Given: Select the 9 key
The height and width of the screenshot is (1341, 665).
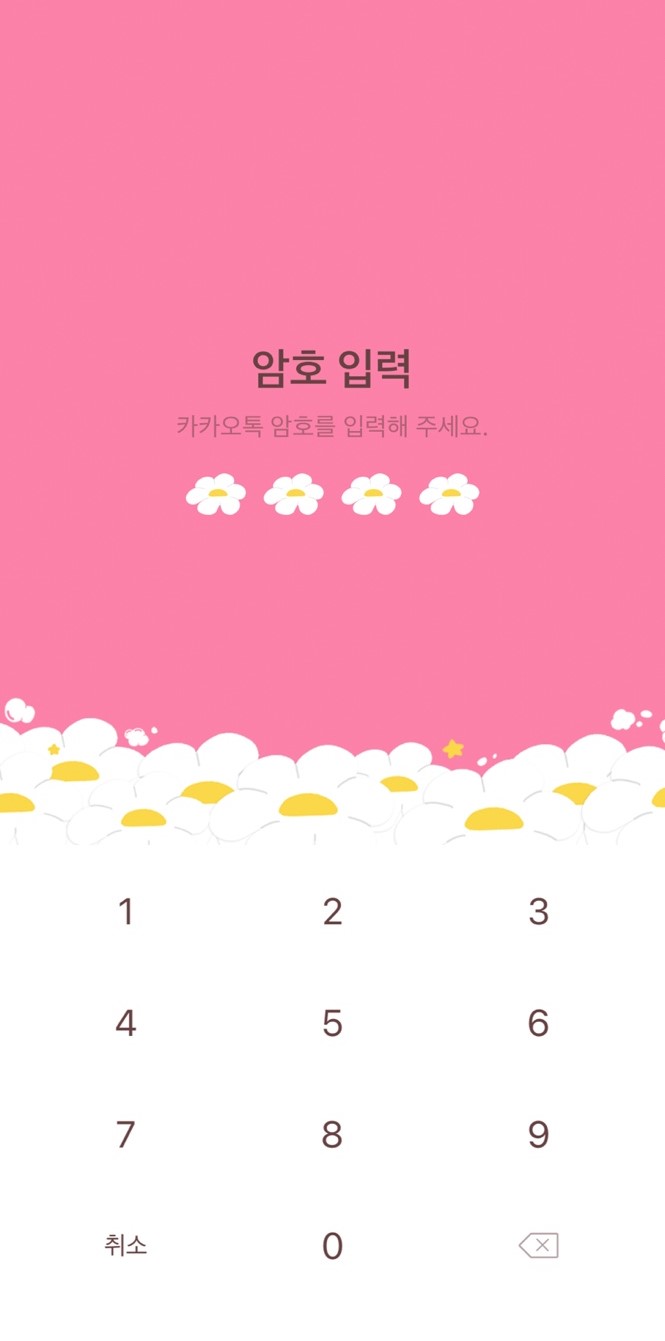Looking at the screenshot, I should pos(538,1135).
